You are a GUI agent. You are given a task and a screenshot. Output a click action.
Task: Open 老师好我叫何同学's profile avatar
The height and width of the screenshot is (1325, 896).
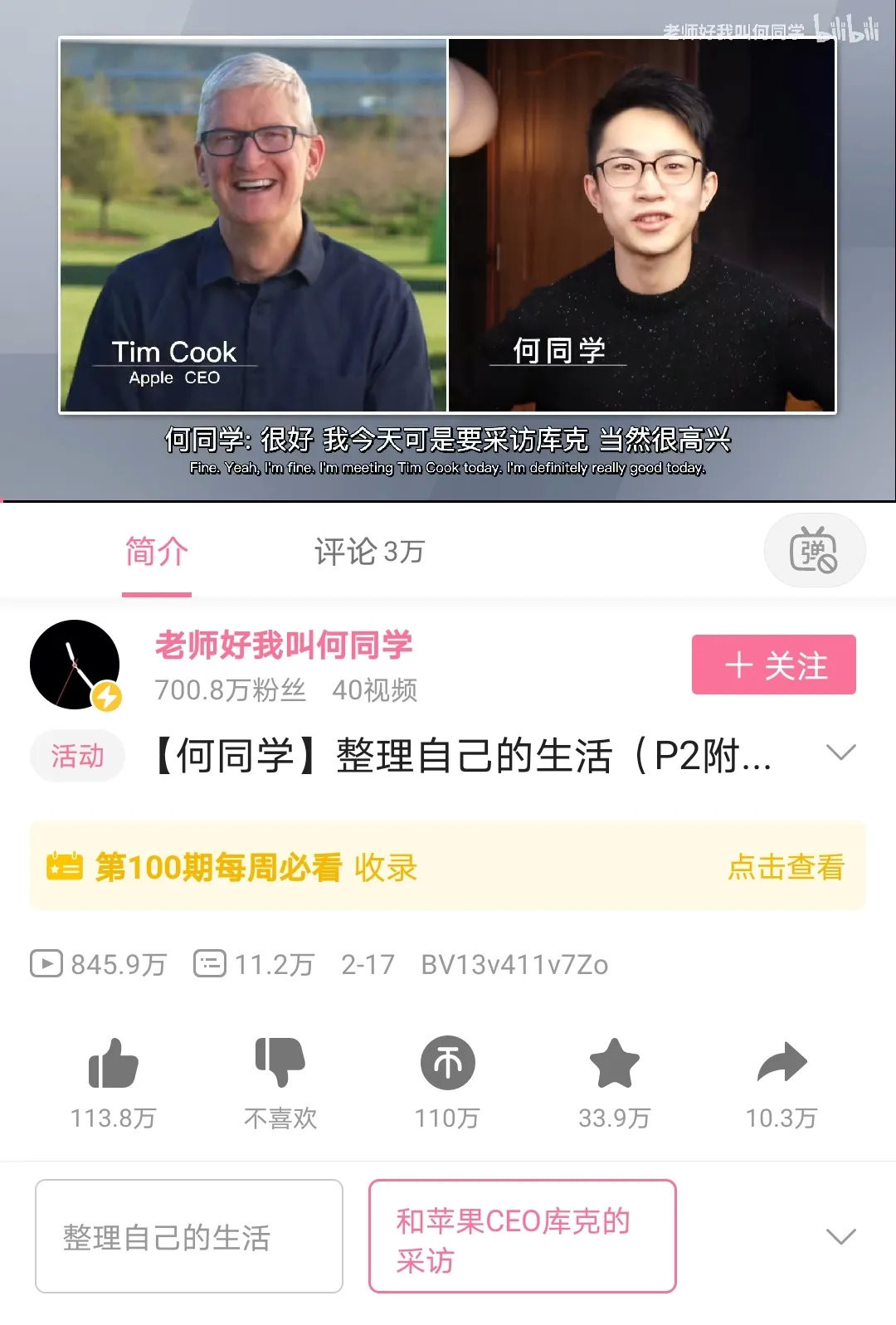tap(75, 665)
